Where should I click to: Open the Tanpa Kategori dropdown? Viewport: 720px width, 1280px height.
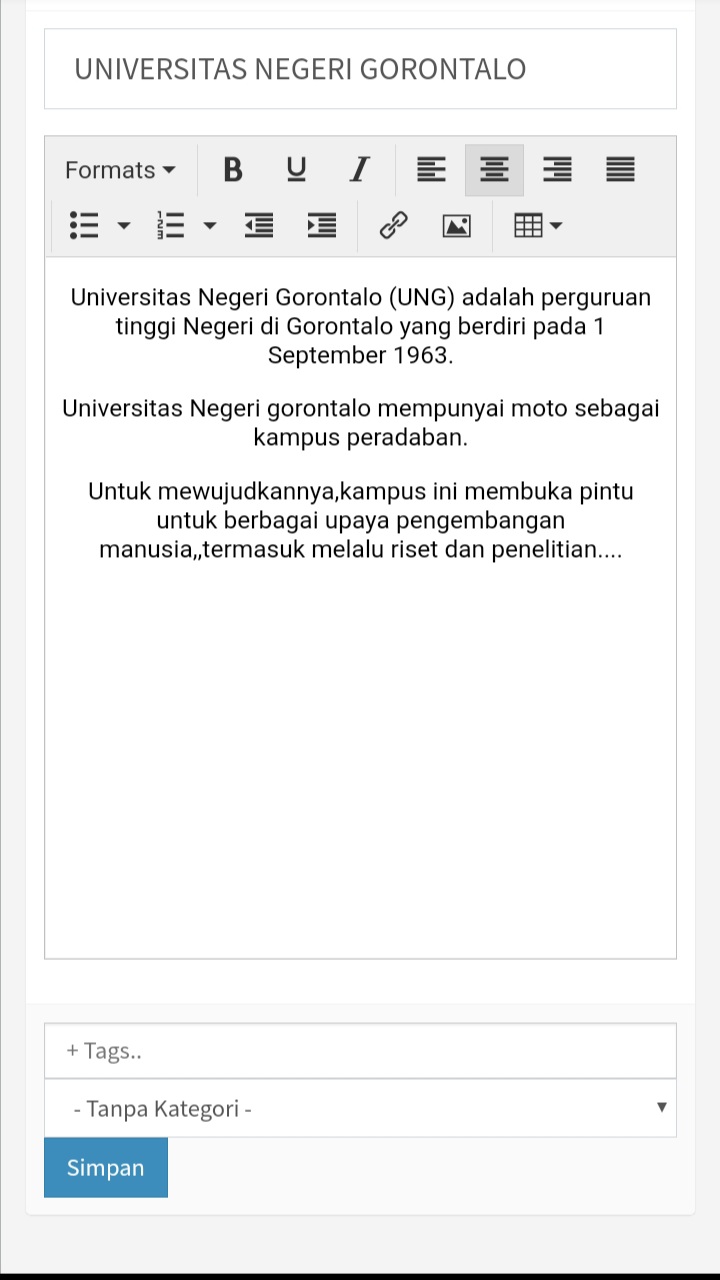[360, 1108]
